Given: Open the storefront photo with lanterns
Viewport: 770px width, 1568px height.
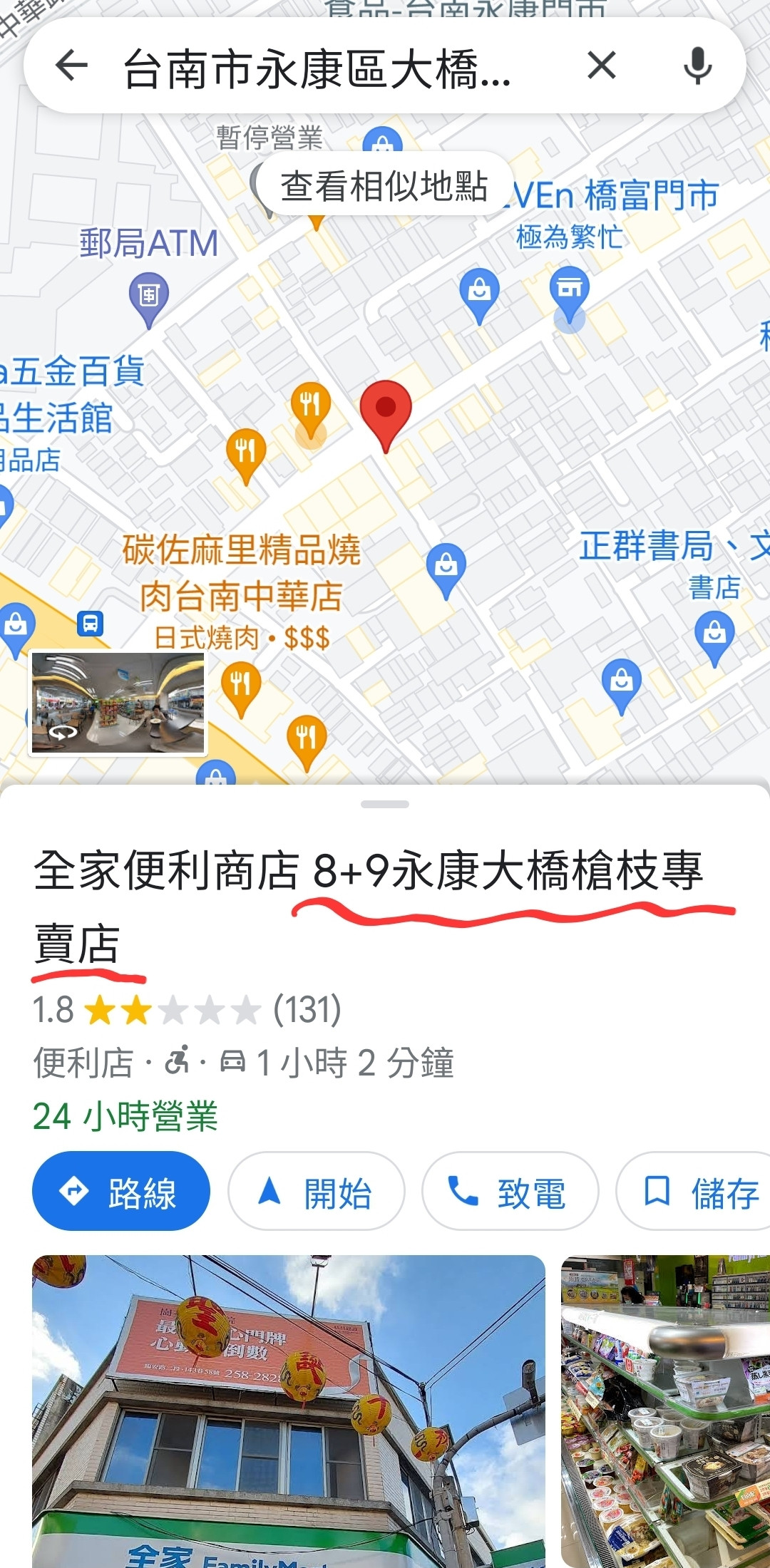Looking at the screenshot, I should point(288,1411).
